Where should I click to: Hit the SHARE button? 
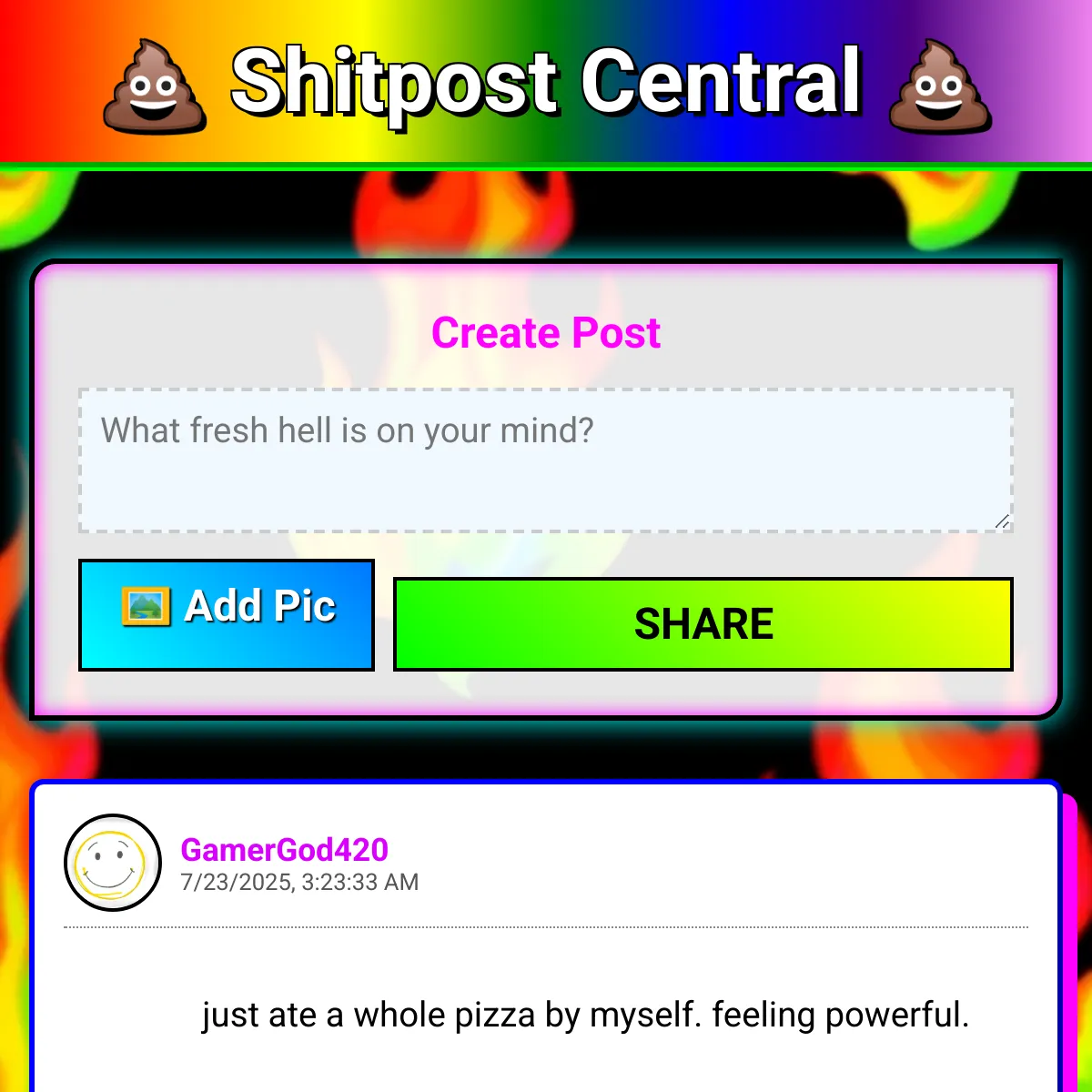pos(703,624)
